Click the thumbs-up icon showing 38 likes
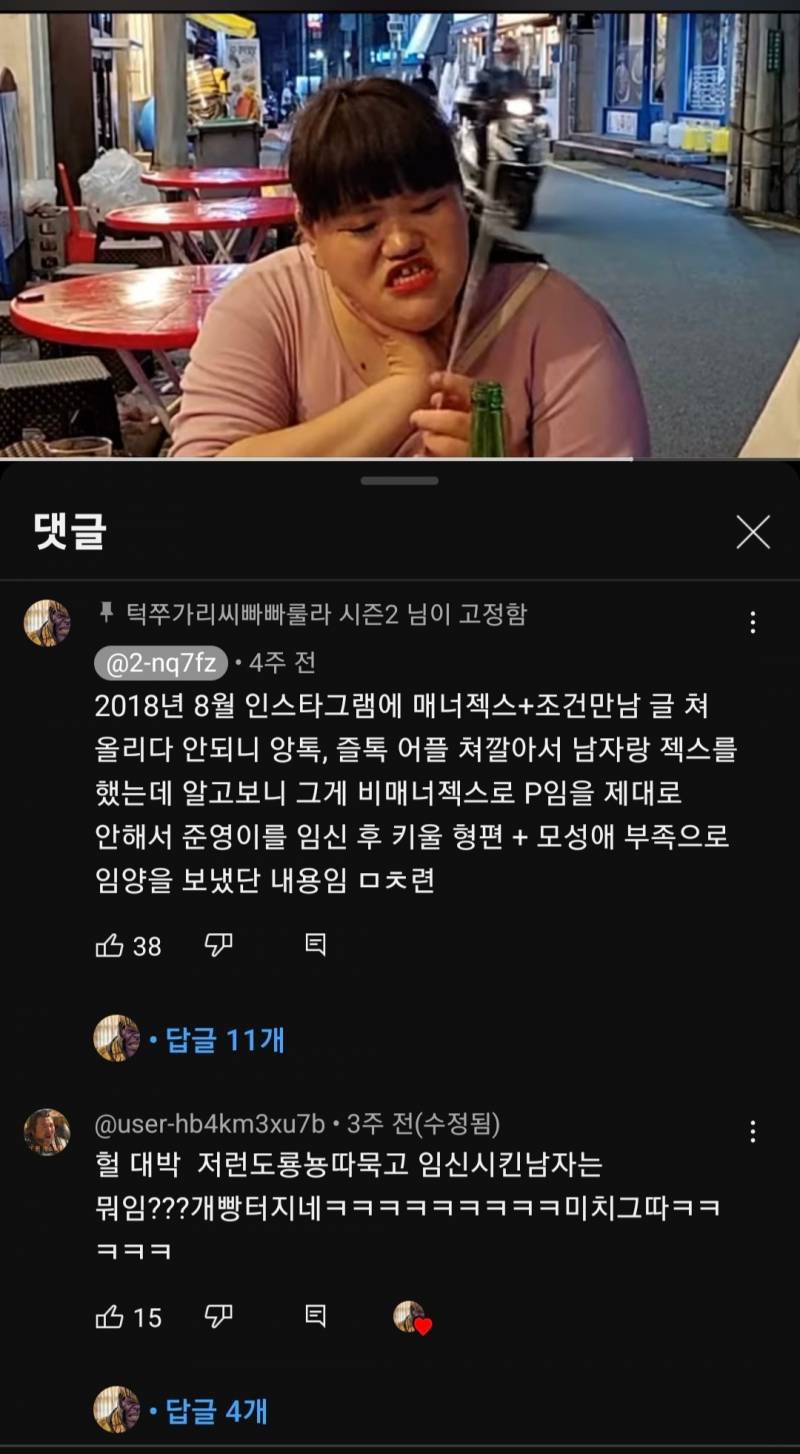This screenshot has height=1454, width=800. pyautogui.click(x=110, y=944)
